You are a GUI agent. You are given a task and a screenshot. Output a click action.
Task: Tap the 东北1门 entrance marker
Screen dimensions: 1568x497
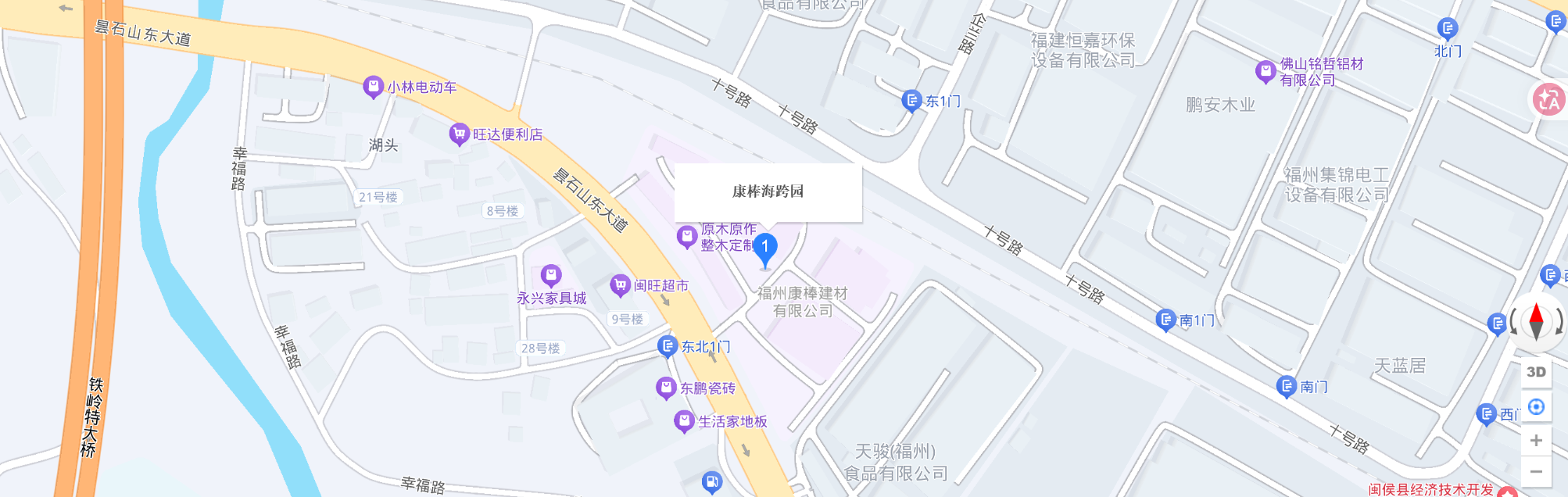(x=668, y=345)
